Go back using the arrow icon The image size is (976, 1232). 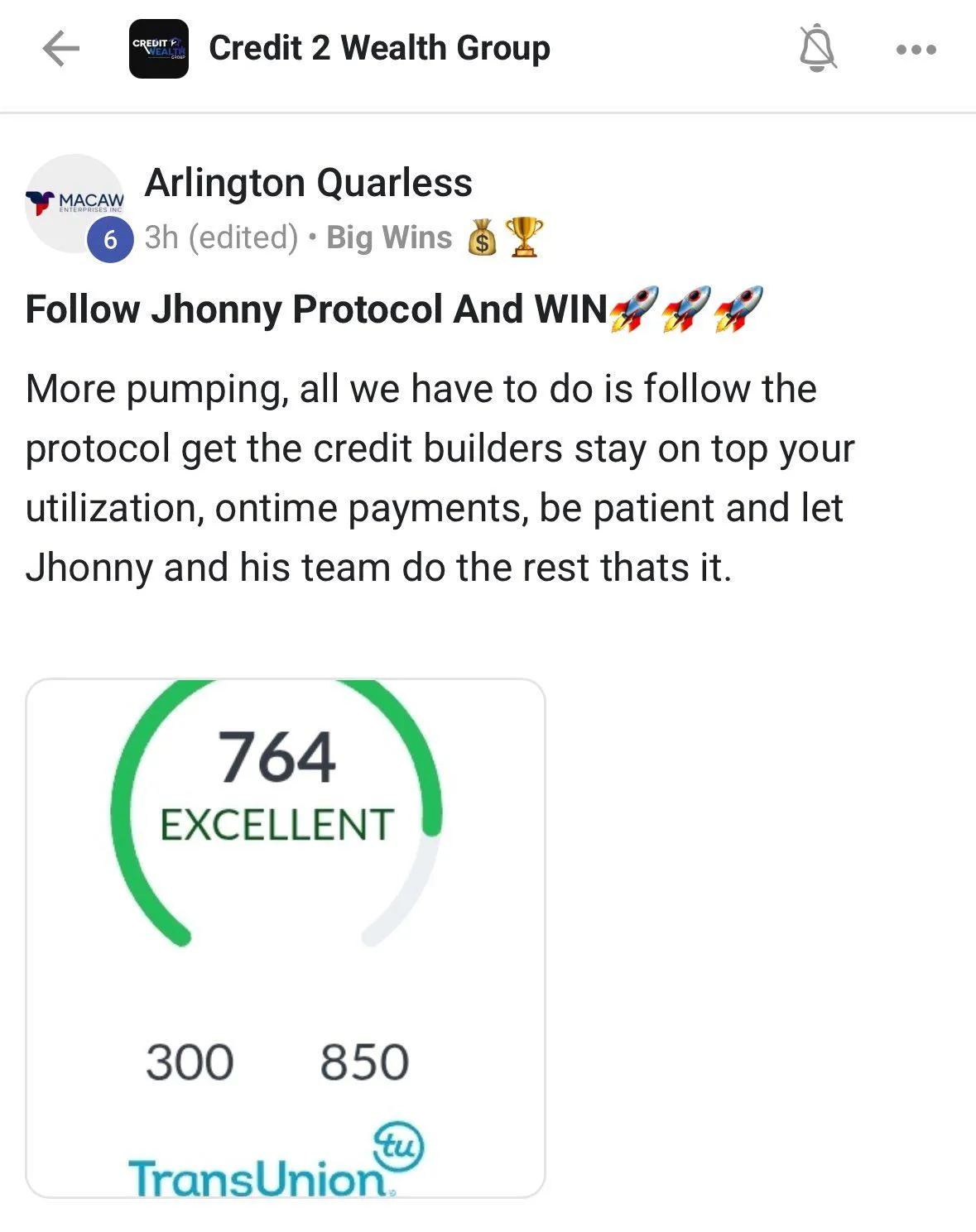pos(60,49)
